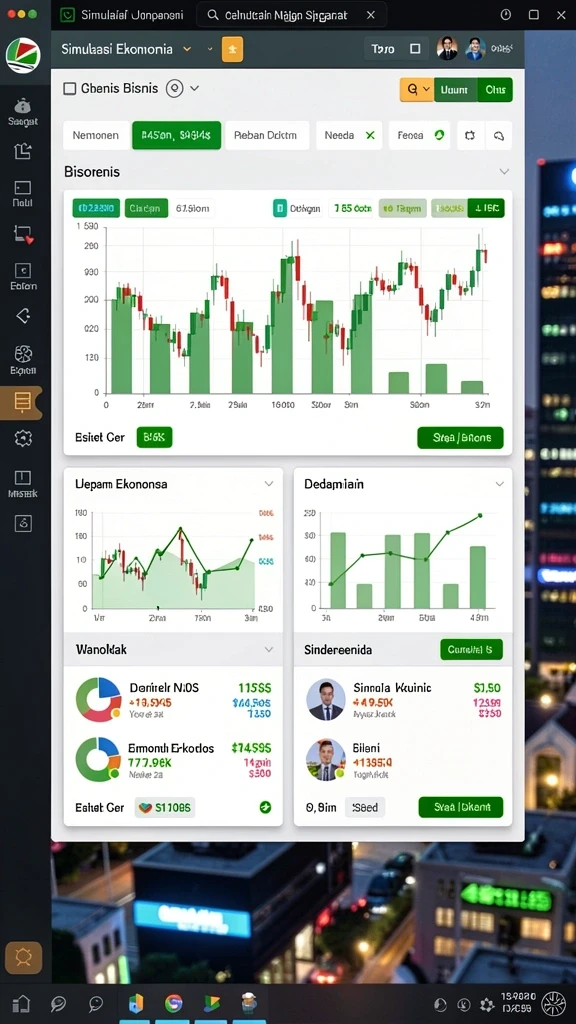Open the Wanoldak dropdown chevron
The image size is (576, 1024).
pyautogui.click(x=268, y=649)
